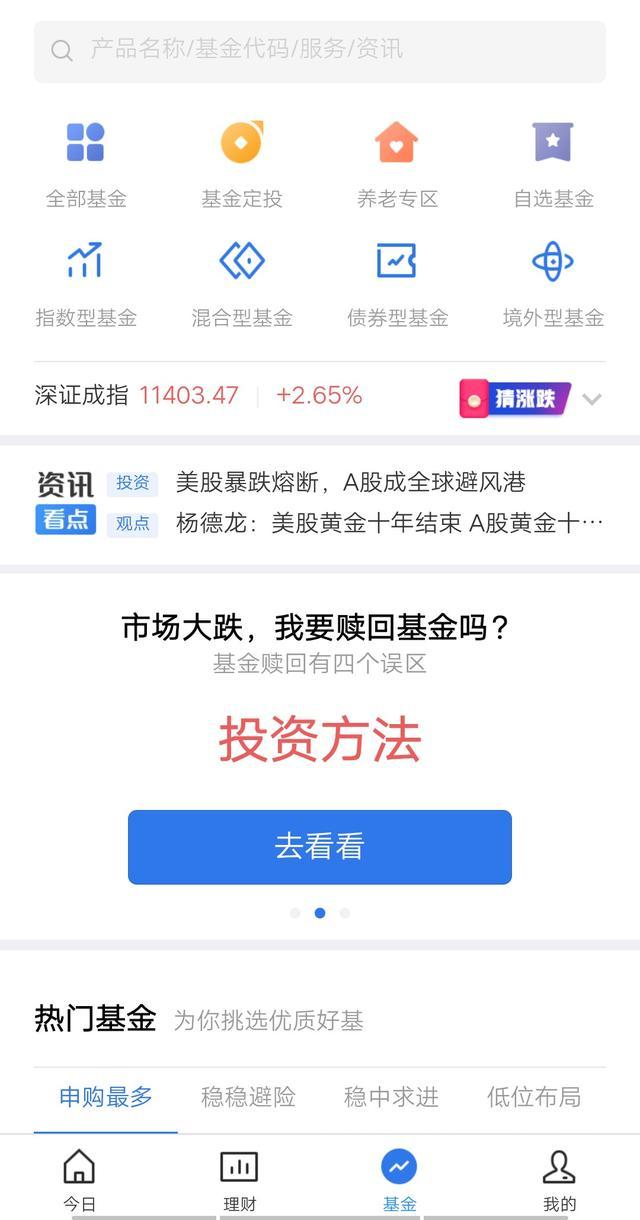This screenshot has width=640, height=1220.
Task: Switch to 理财 bottom tab
Action: click(239, 1180)
